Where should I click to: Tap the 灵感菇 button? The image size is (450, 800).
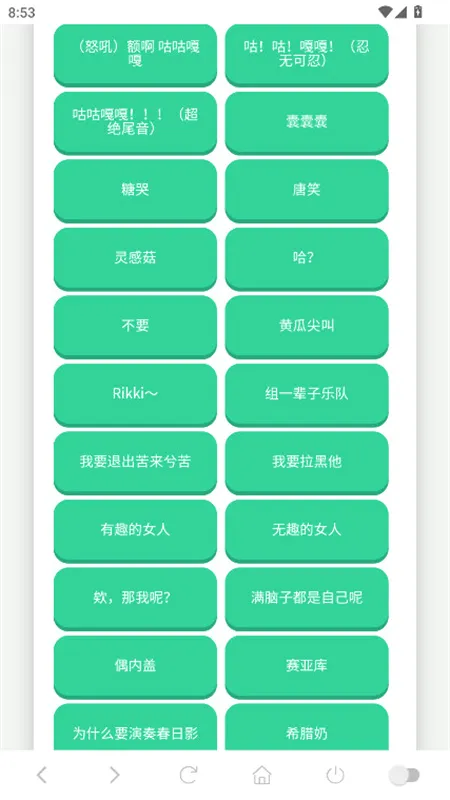pyautogui.click(x=135, y=258)
